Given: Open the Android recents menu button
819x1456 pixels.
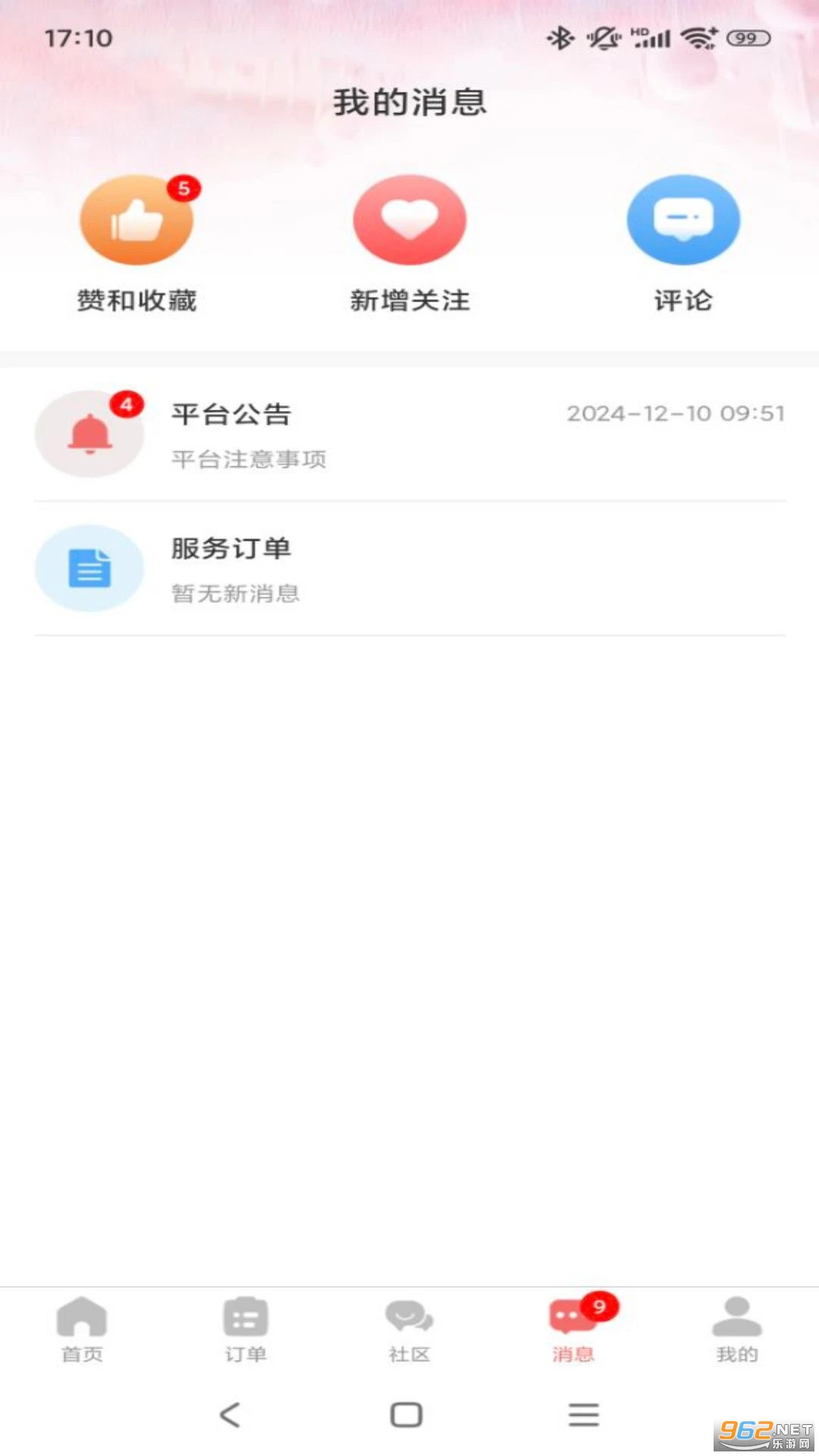Looking at the screenshot, I should click(x=584, y=1410).
